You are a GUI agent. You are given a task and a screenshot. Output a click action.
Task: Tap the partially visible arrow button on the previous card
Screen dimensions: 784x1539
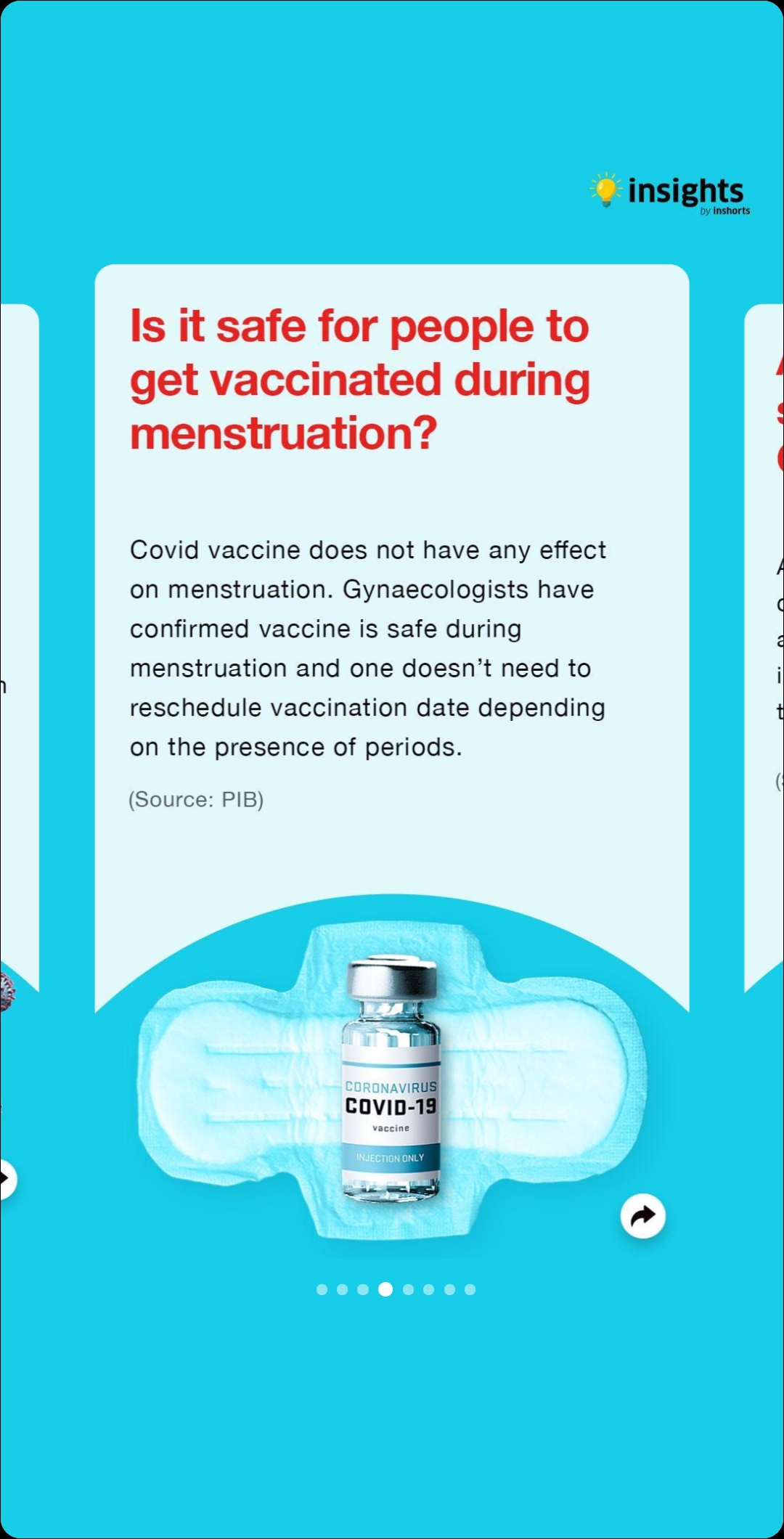point(6,1180)
